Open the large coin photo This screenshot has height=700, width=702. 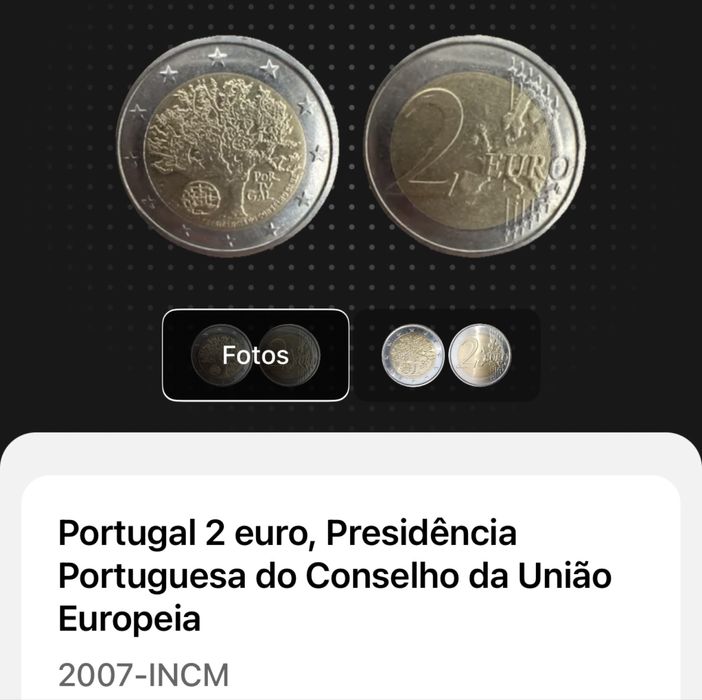tap(350, 148)
